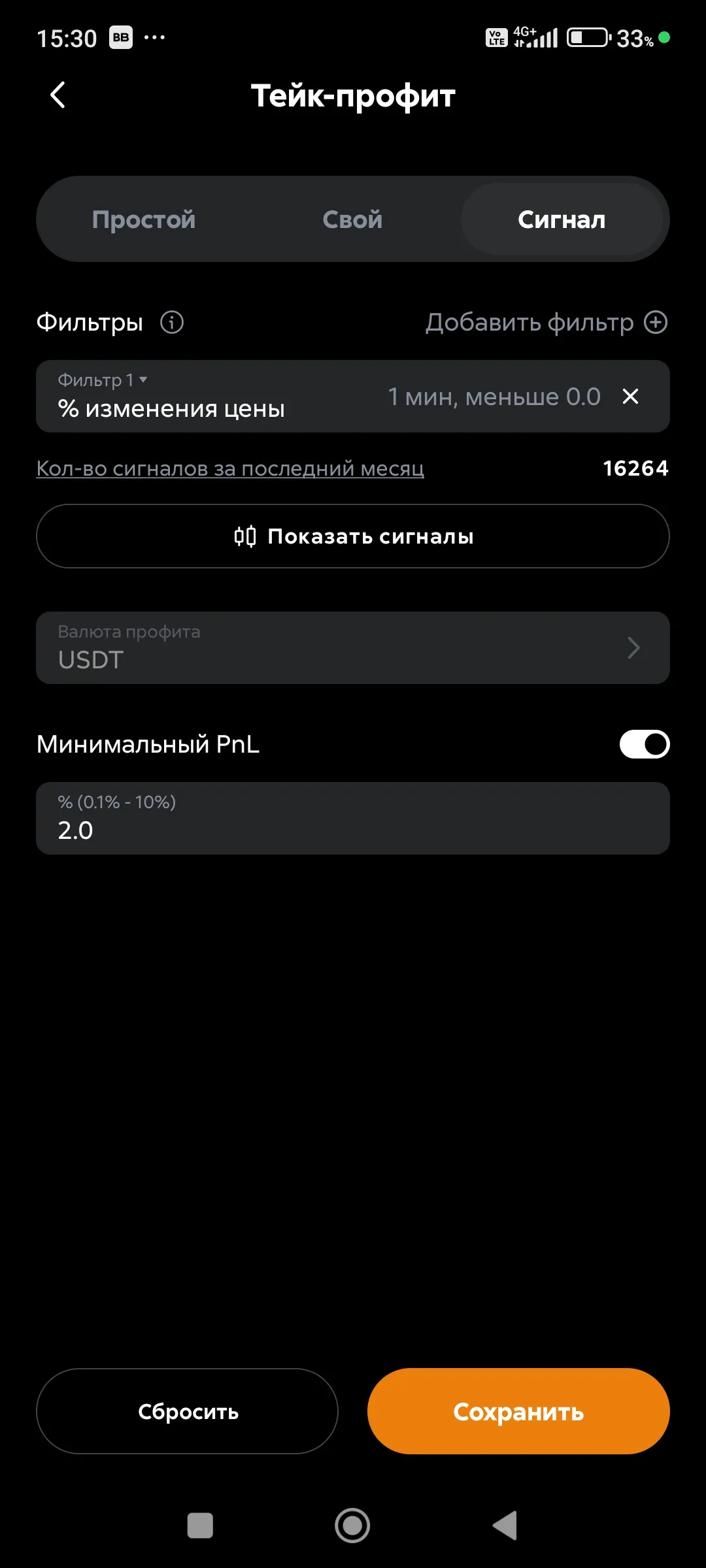Open the filters info tooltip

point(171,321)
